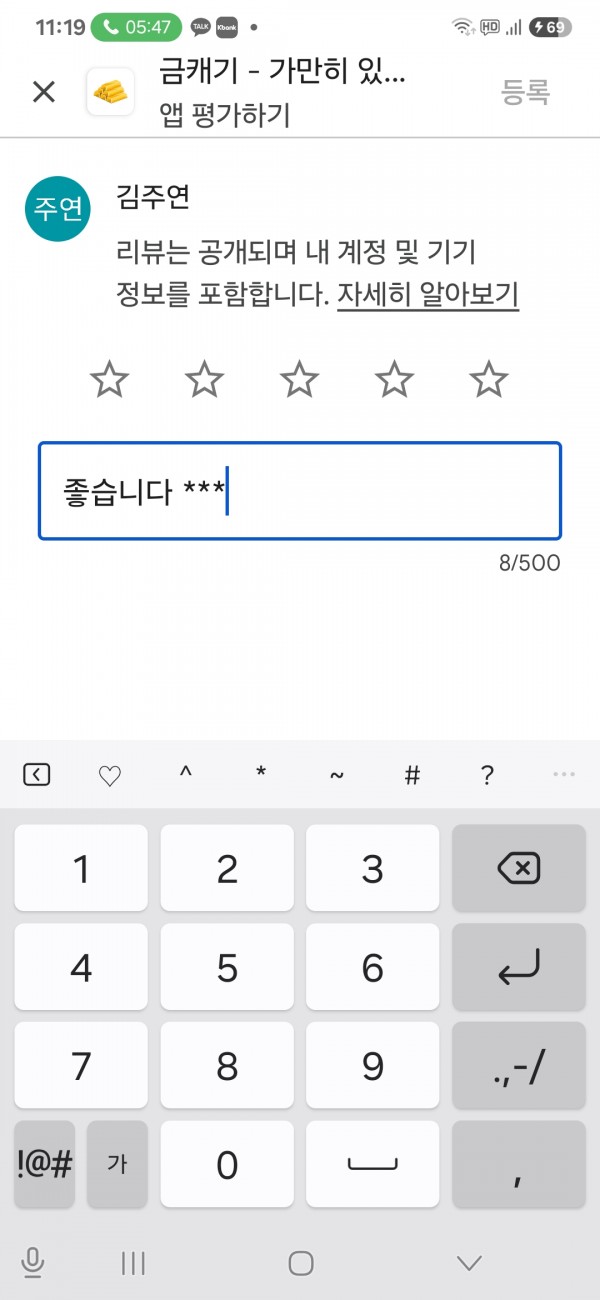Image resolution: width=600 pixels, height=1300 pixels.
Task: Open the !@# symbols keyboard
Action: (45, 1164)
